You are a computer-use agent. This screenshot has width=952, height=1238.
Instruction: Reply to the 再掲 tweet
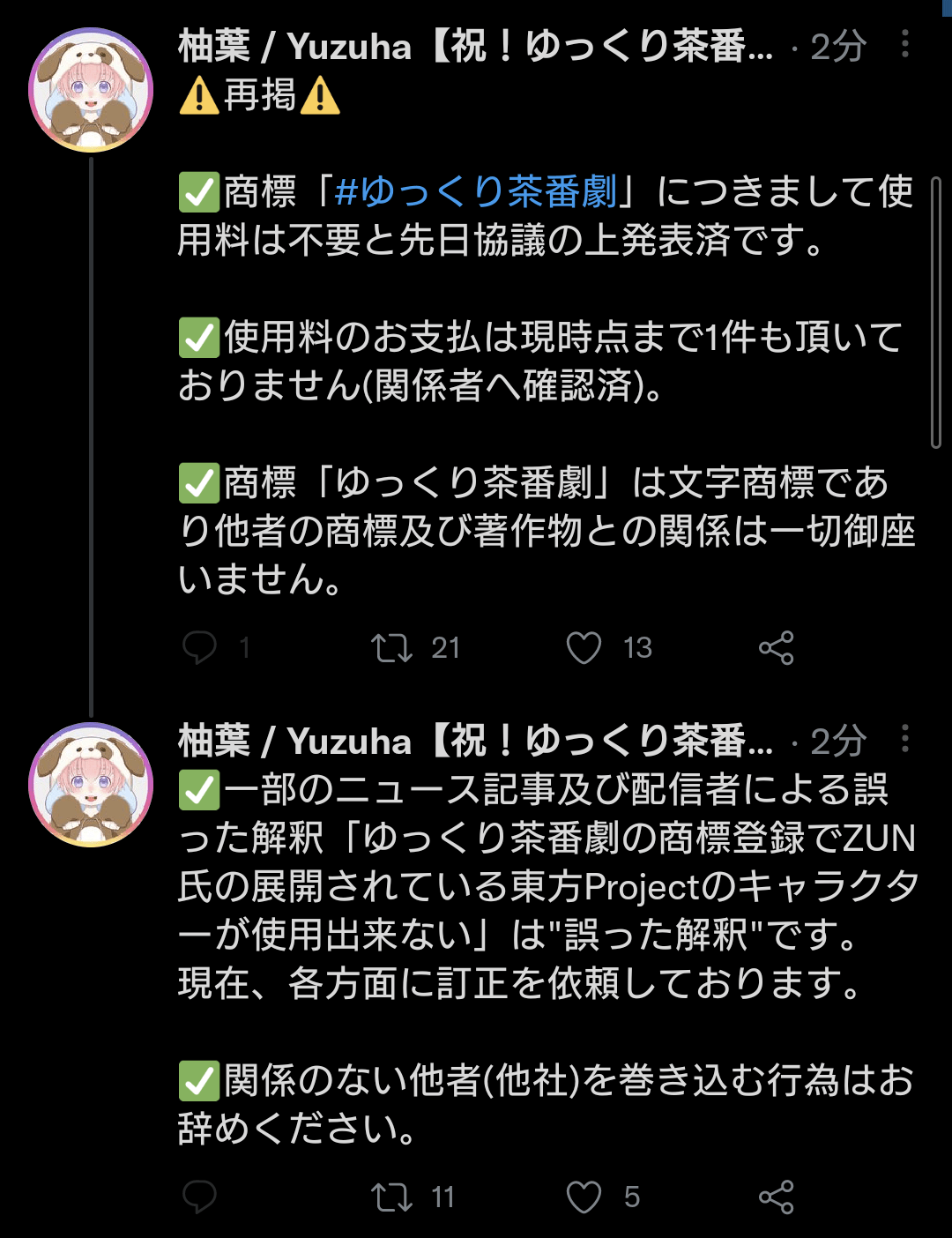coord(199,648)
